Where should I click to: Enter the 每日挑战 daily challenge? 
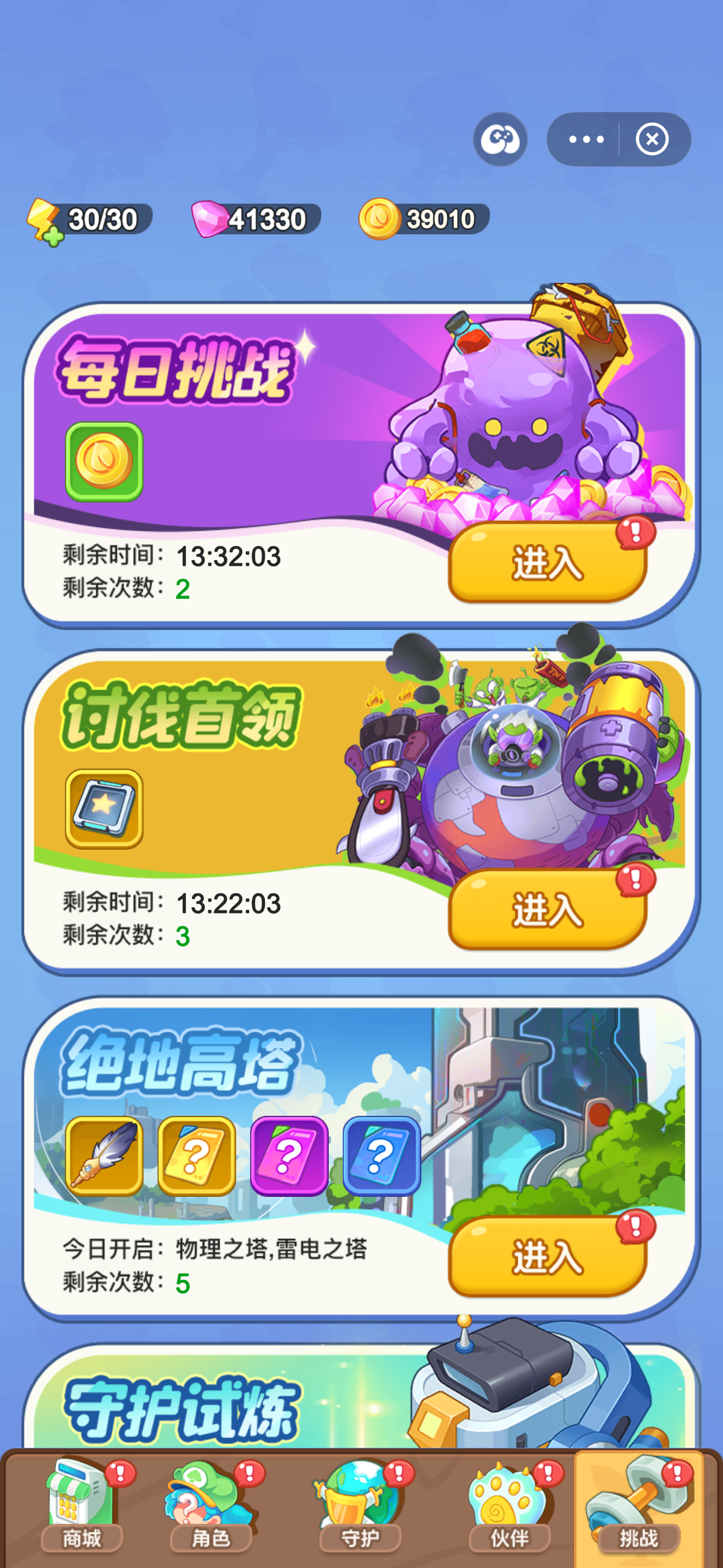coord(547,563)
